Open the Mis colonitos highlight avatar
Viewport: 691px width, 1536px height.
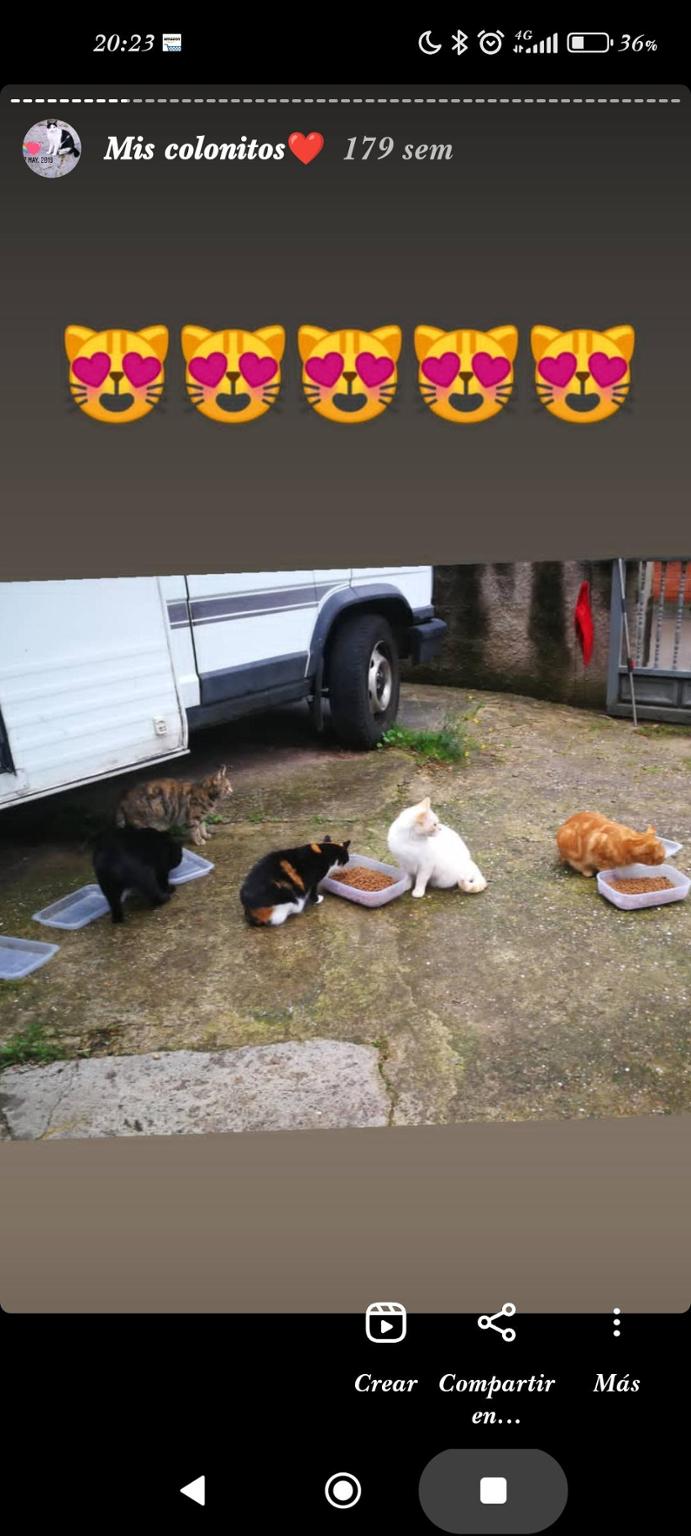coord(52,149)
